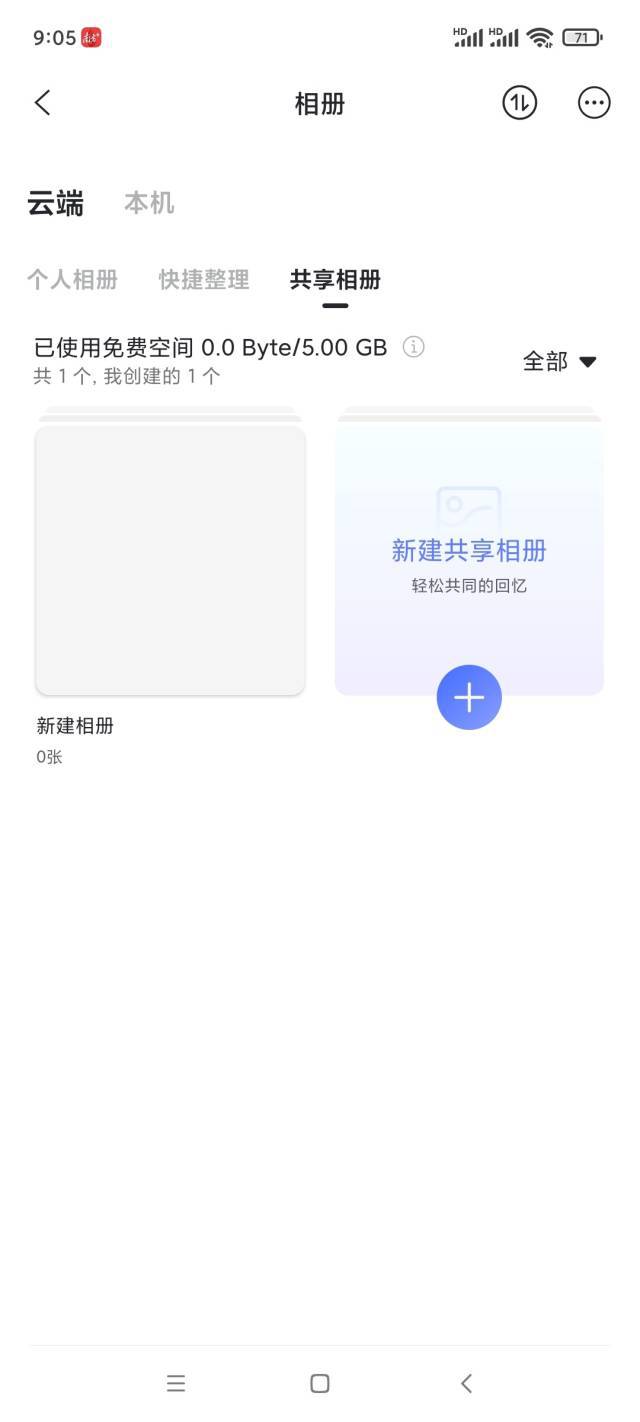Image resolution: width=640 pixels, height=1422 pixels.
Task: Open the transfer list icon
Action: tap(519, 103)
